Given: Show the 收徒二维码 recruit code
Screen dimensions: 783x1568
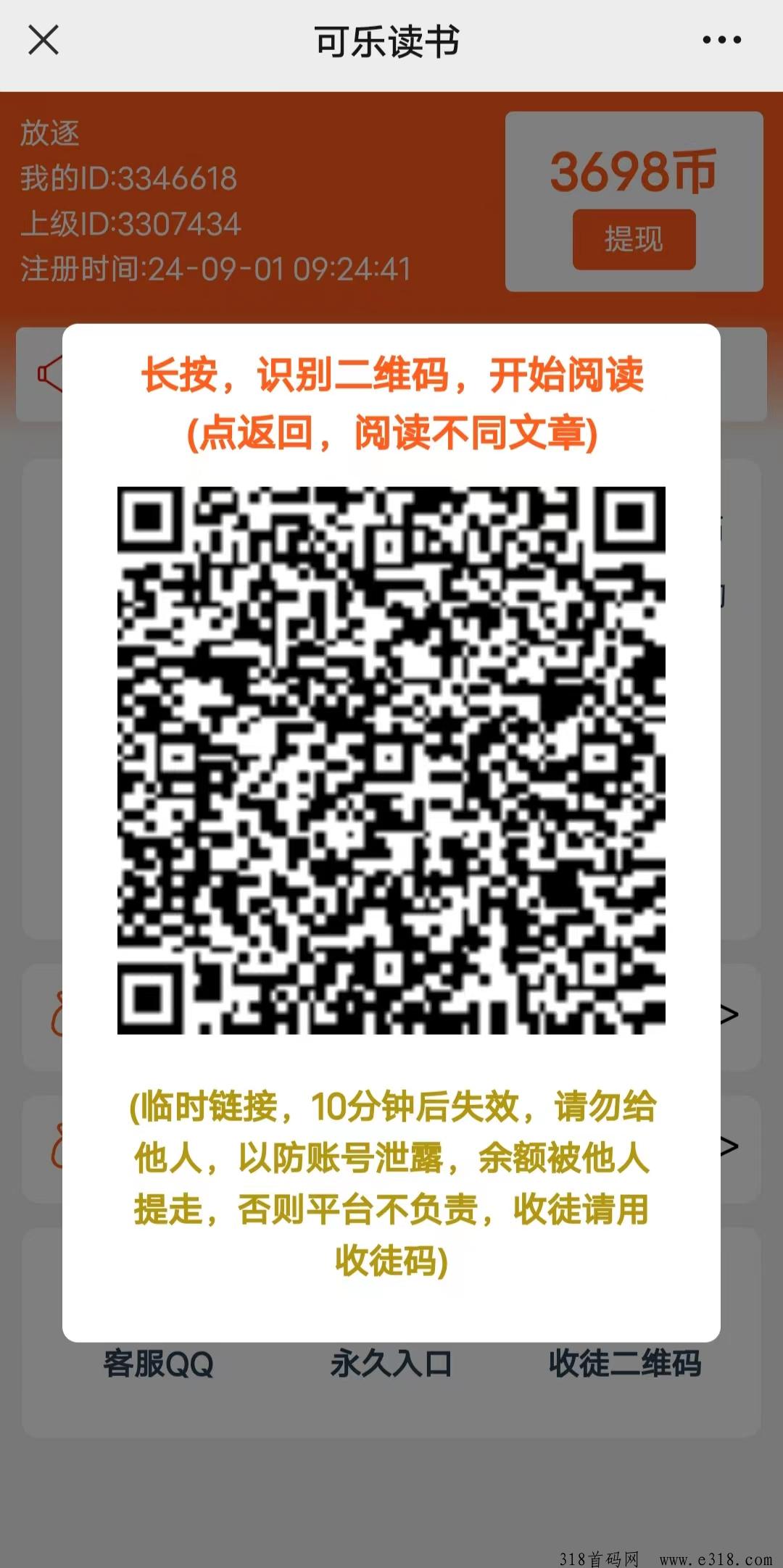Looking at the screenshot, I should pos(625,1364).
